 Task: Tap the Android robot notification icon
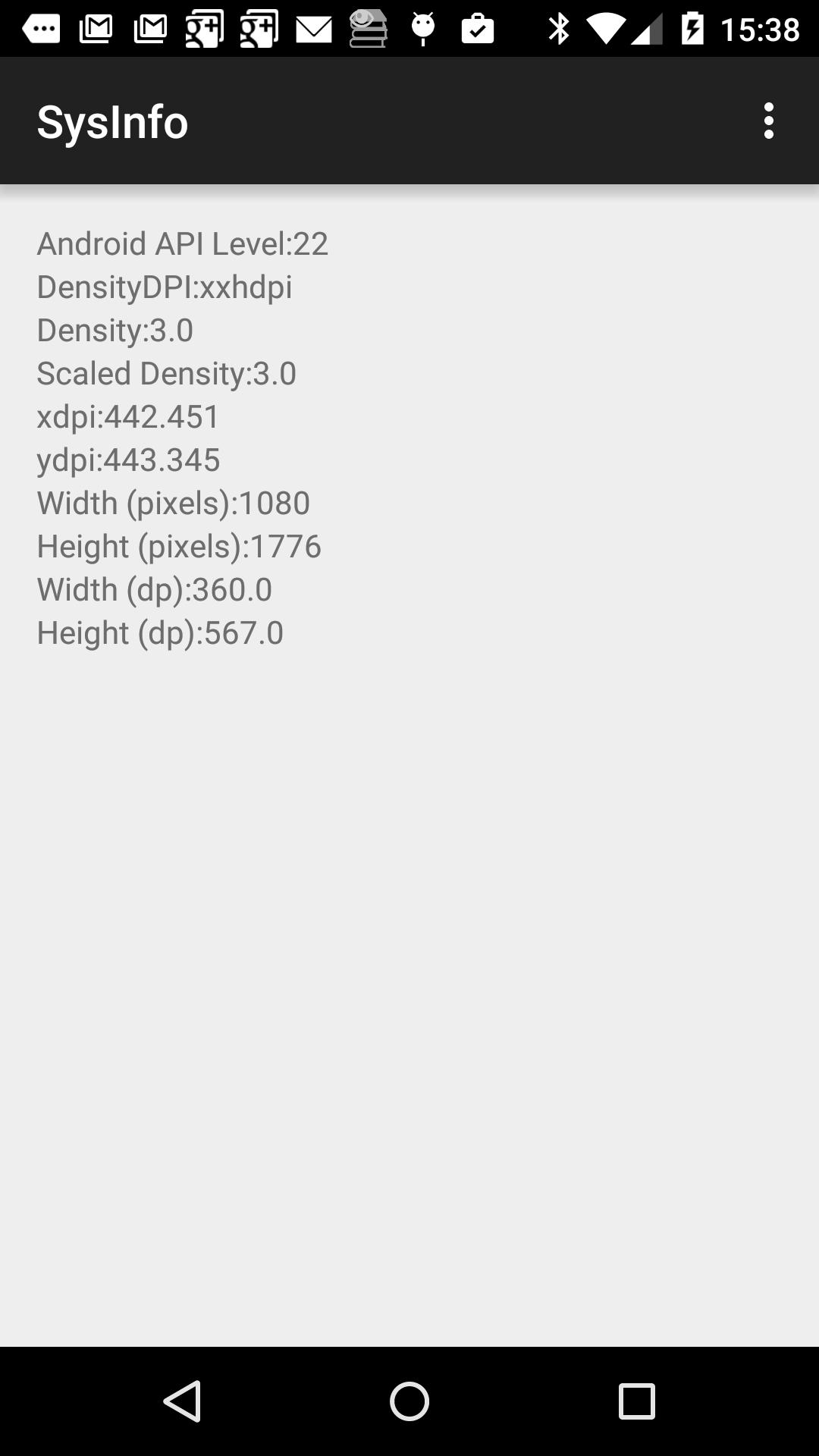(x=422, y=27)
